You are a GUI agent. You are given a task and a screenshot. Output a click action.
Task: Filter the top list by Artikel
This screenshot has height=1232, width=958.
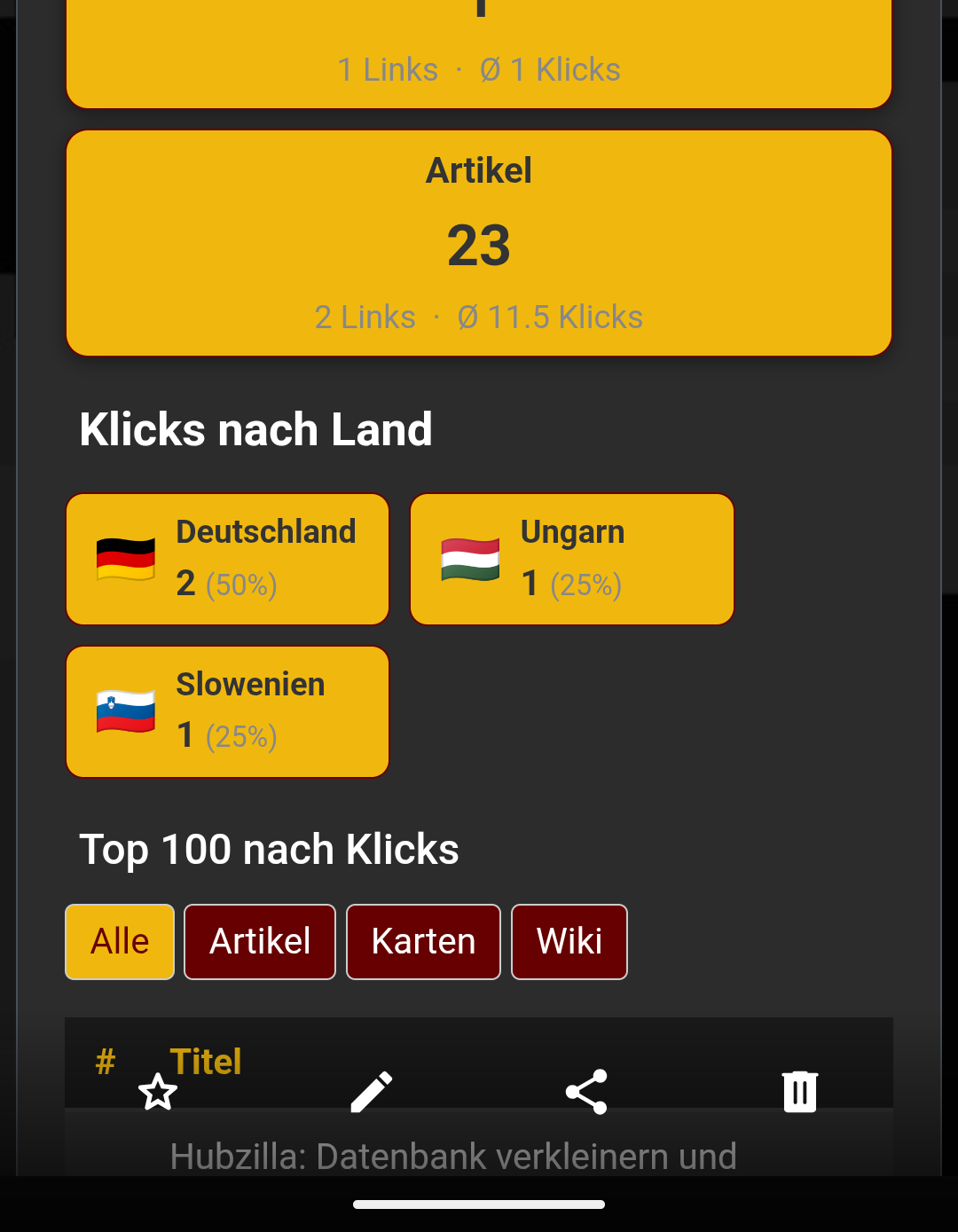[260, 942]
